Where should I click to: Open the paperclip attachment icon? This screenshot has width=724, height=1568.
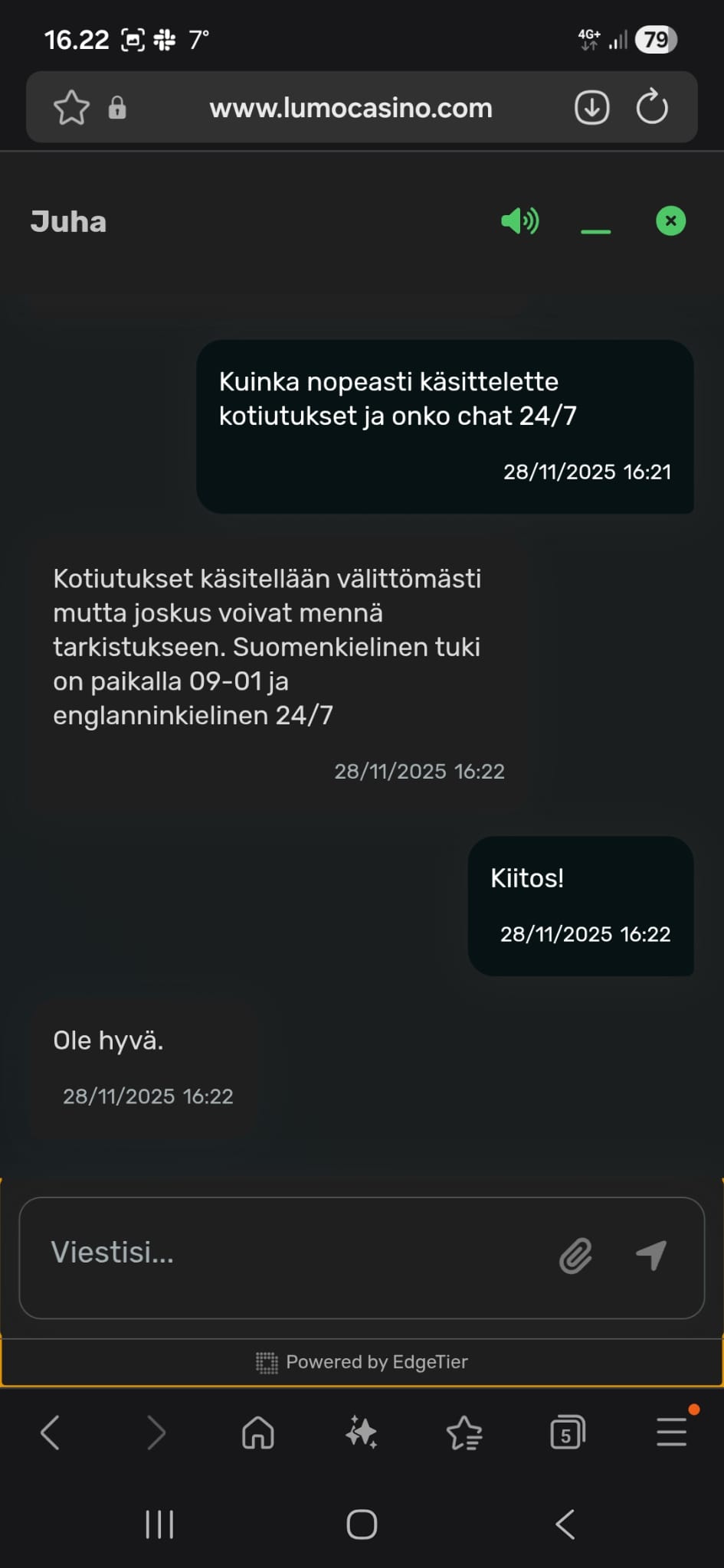[575, 1253]
